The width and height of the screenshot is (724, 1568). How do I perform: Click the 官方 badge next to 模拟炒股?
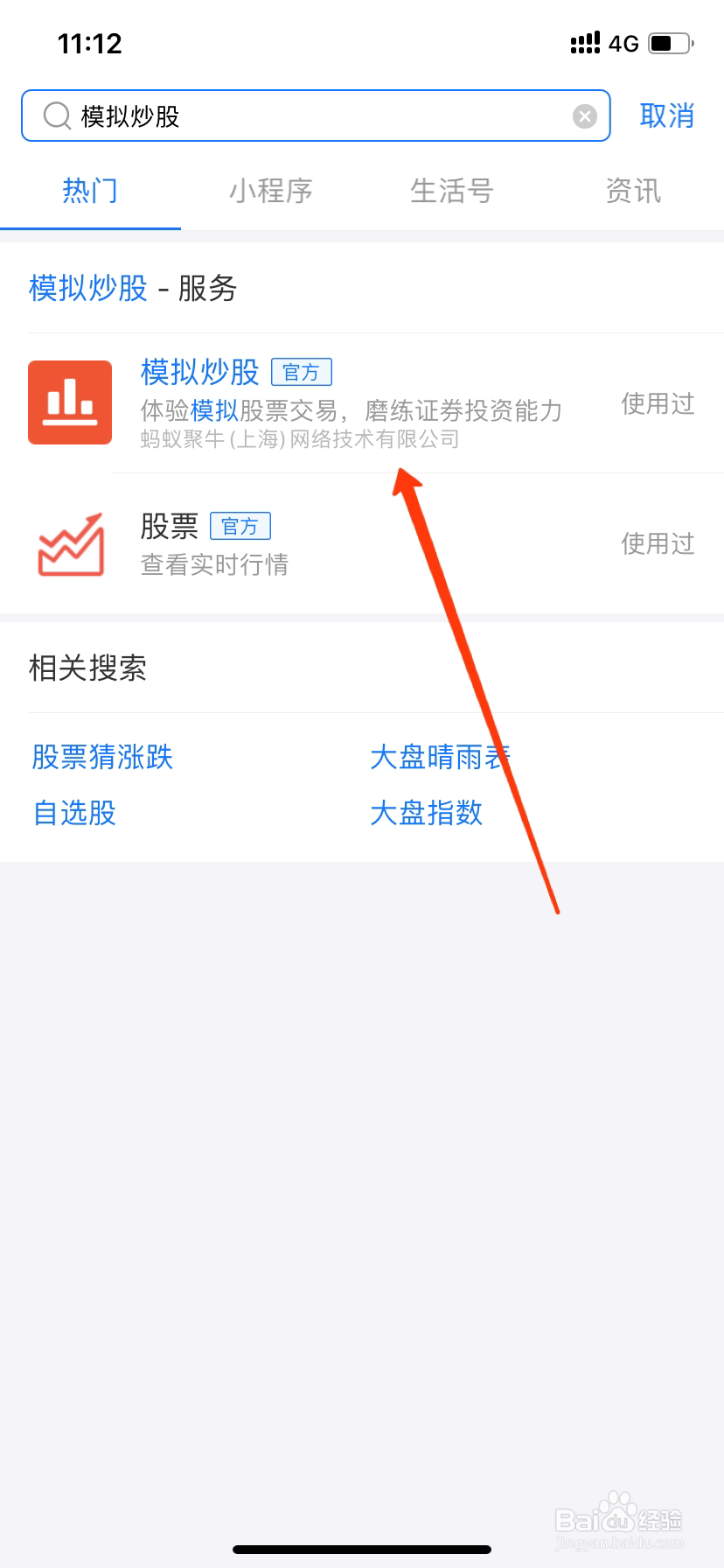click(301, 372)
